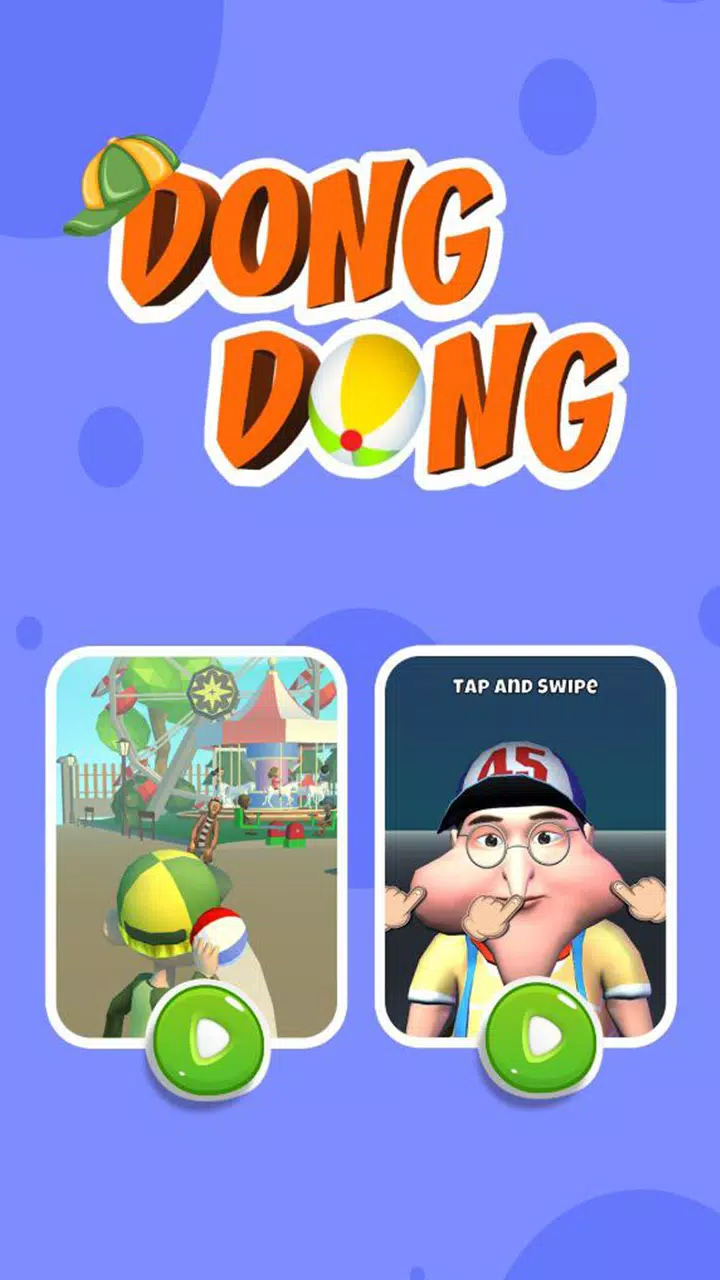Start the ball-throwing park game
This screenshot has height=1280, width=720.
point(207,1040)
